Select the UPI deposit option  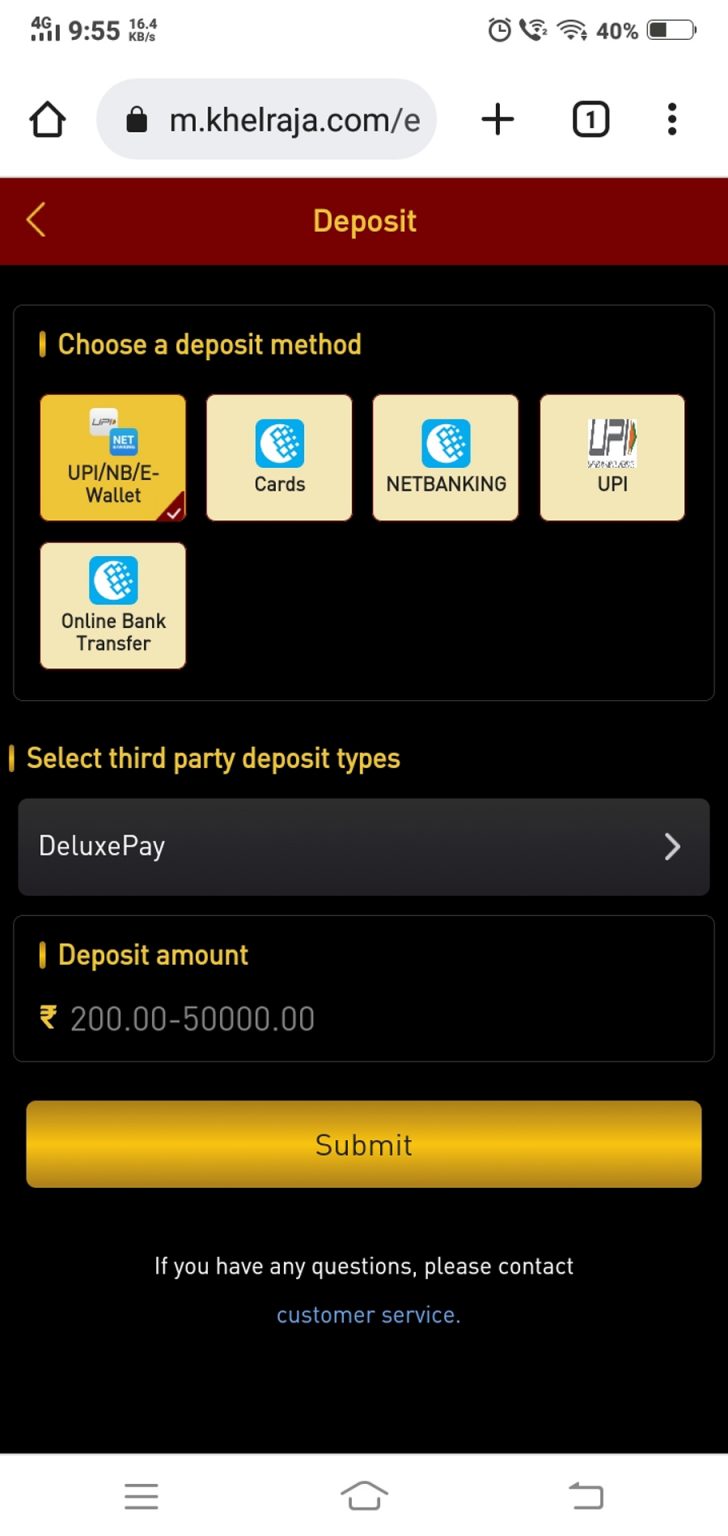coord(612,458)
